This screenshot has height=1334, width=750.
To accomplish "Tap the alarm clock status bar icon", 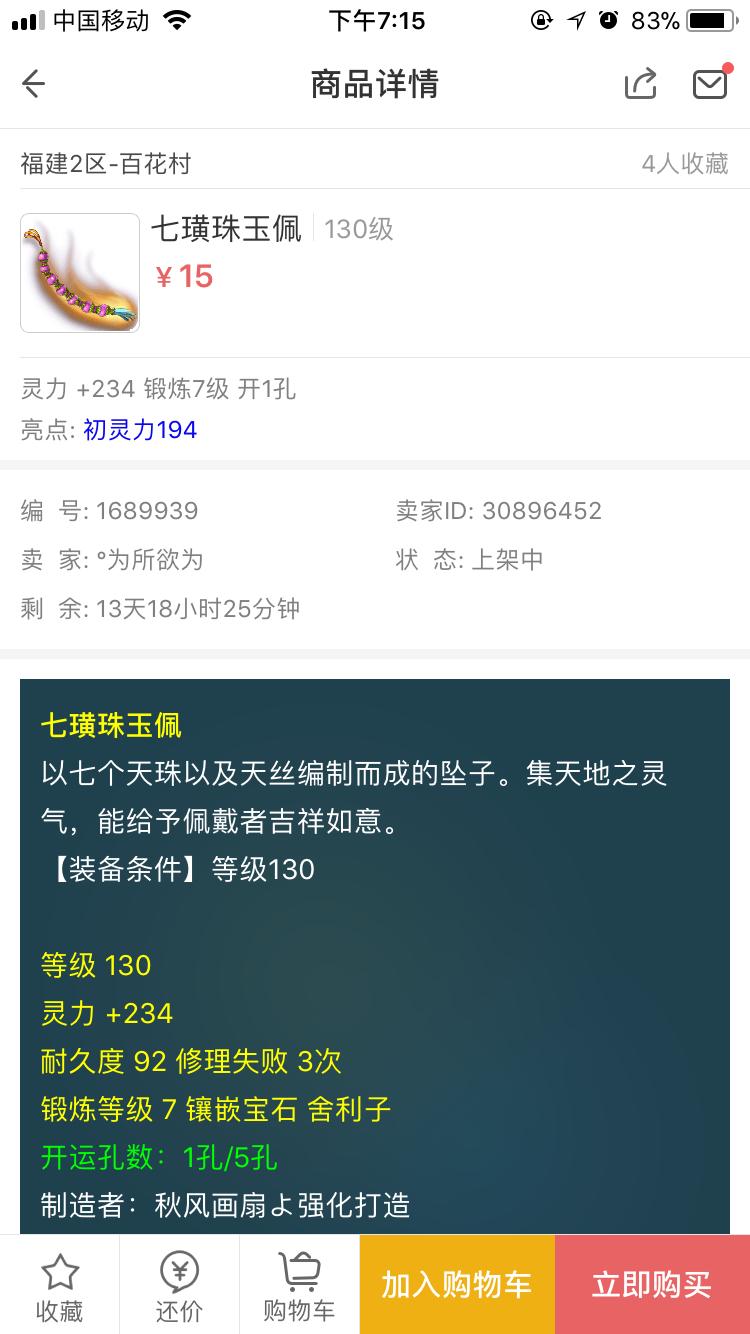I will pos(609,18).
